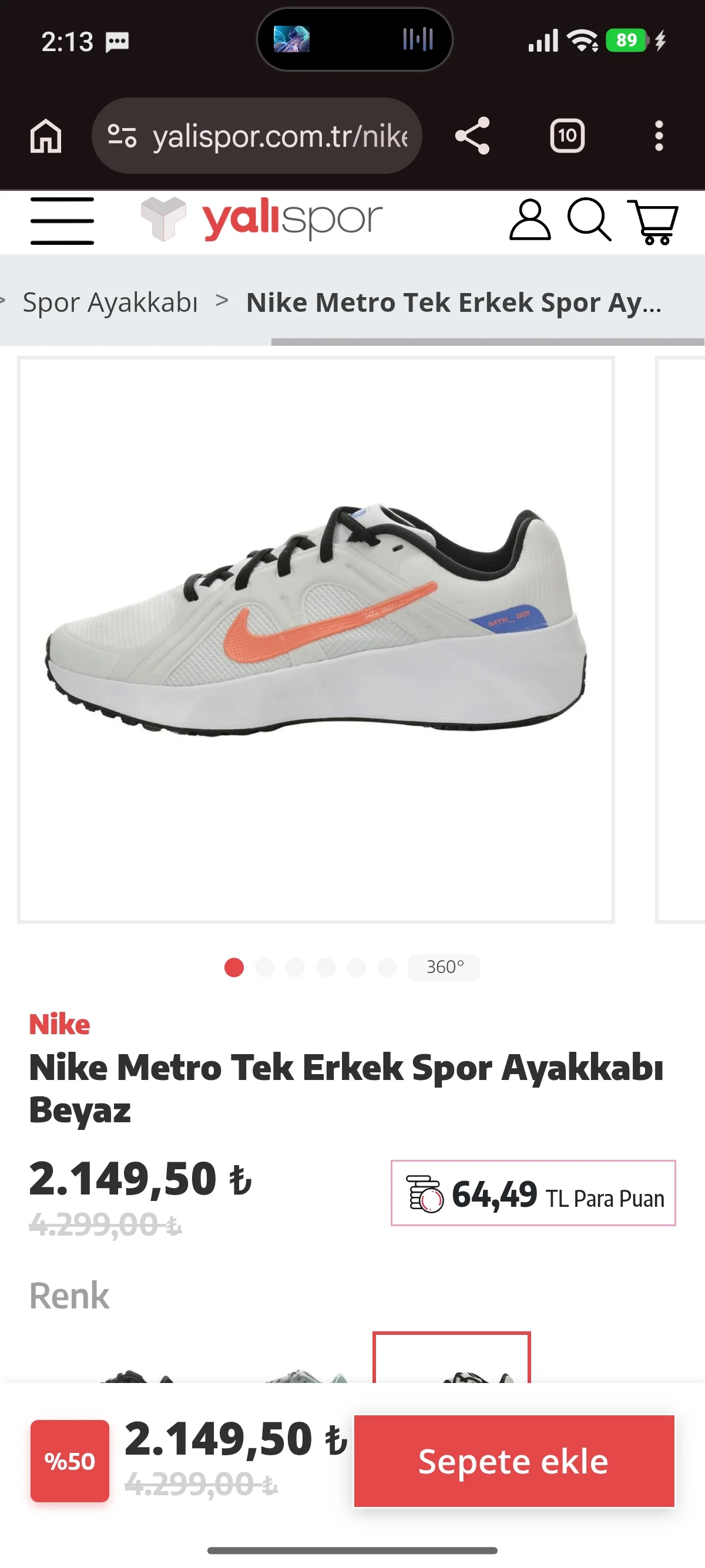This screenshot has height=1568, width=705.
Task: Jump to the second product image dot
Action: (265, 967)
